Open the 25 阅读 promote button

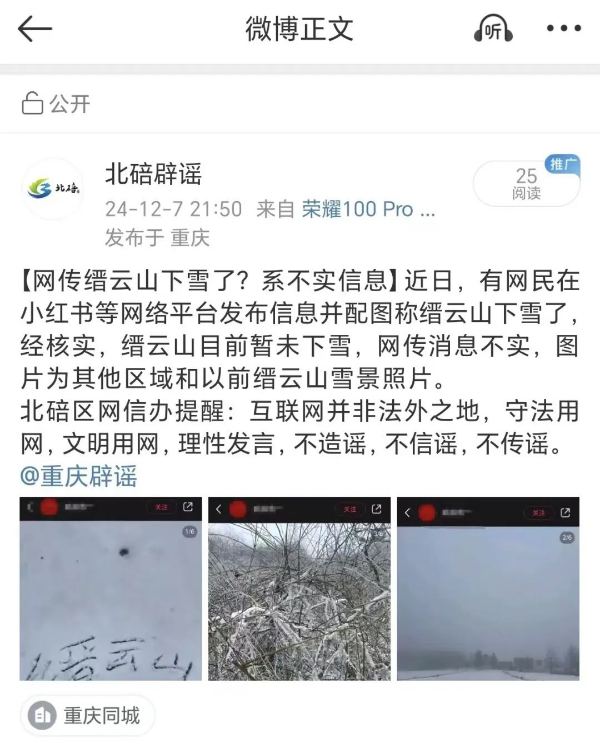click(x=526, y=184)
